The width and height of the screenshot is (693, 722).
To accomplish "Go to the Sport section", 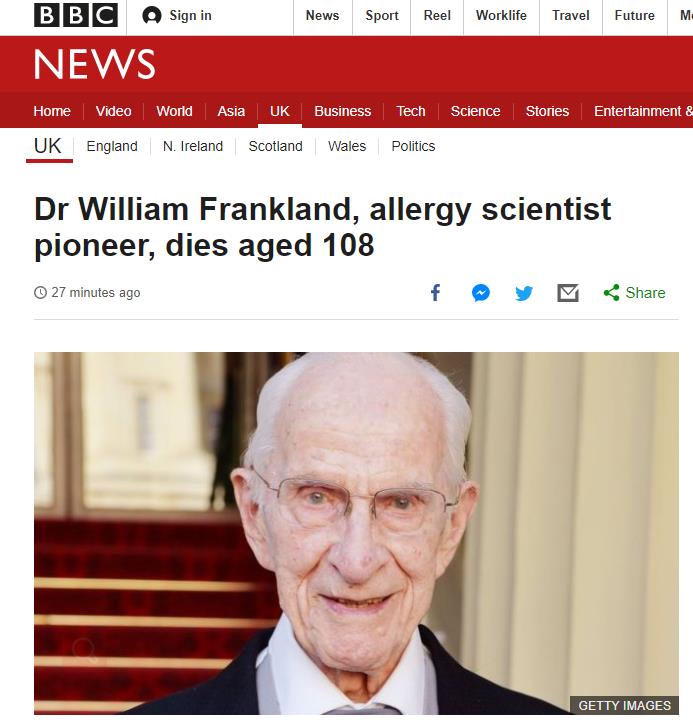I will pos(382,16).
